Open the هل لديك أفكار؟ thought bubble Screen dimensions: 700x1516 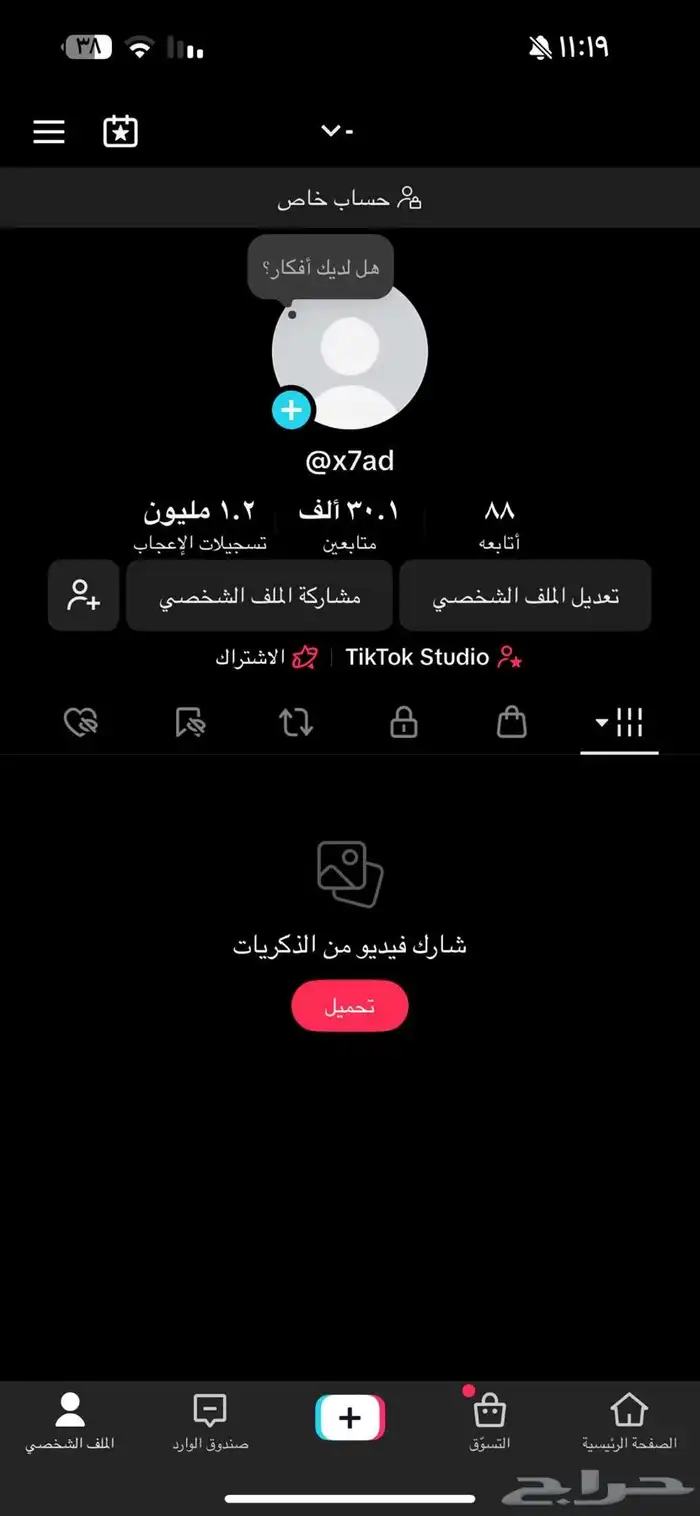click(320, 269)
